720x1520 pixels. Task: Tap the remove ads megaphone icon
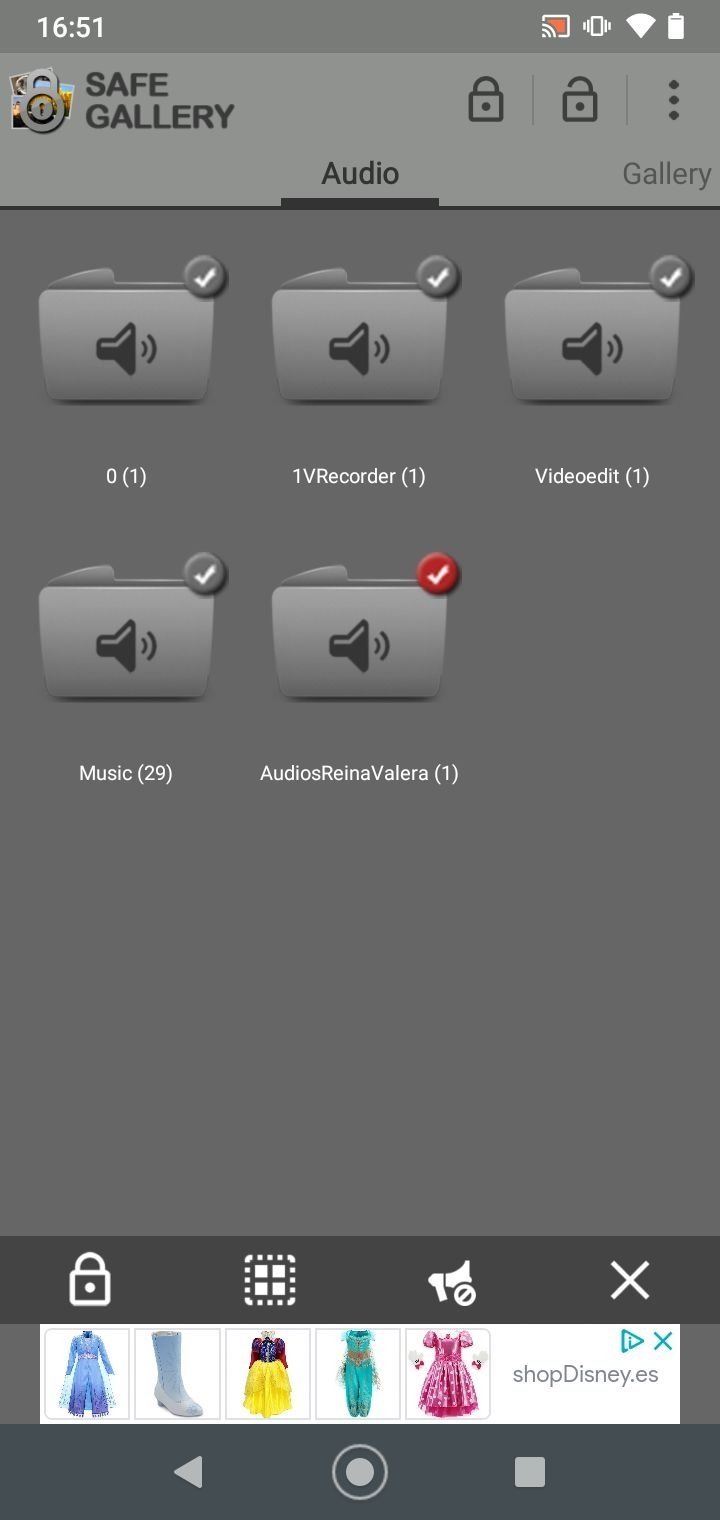click(450, 1281)
